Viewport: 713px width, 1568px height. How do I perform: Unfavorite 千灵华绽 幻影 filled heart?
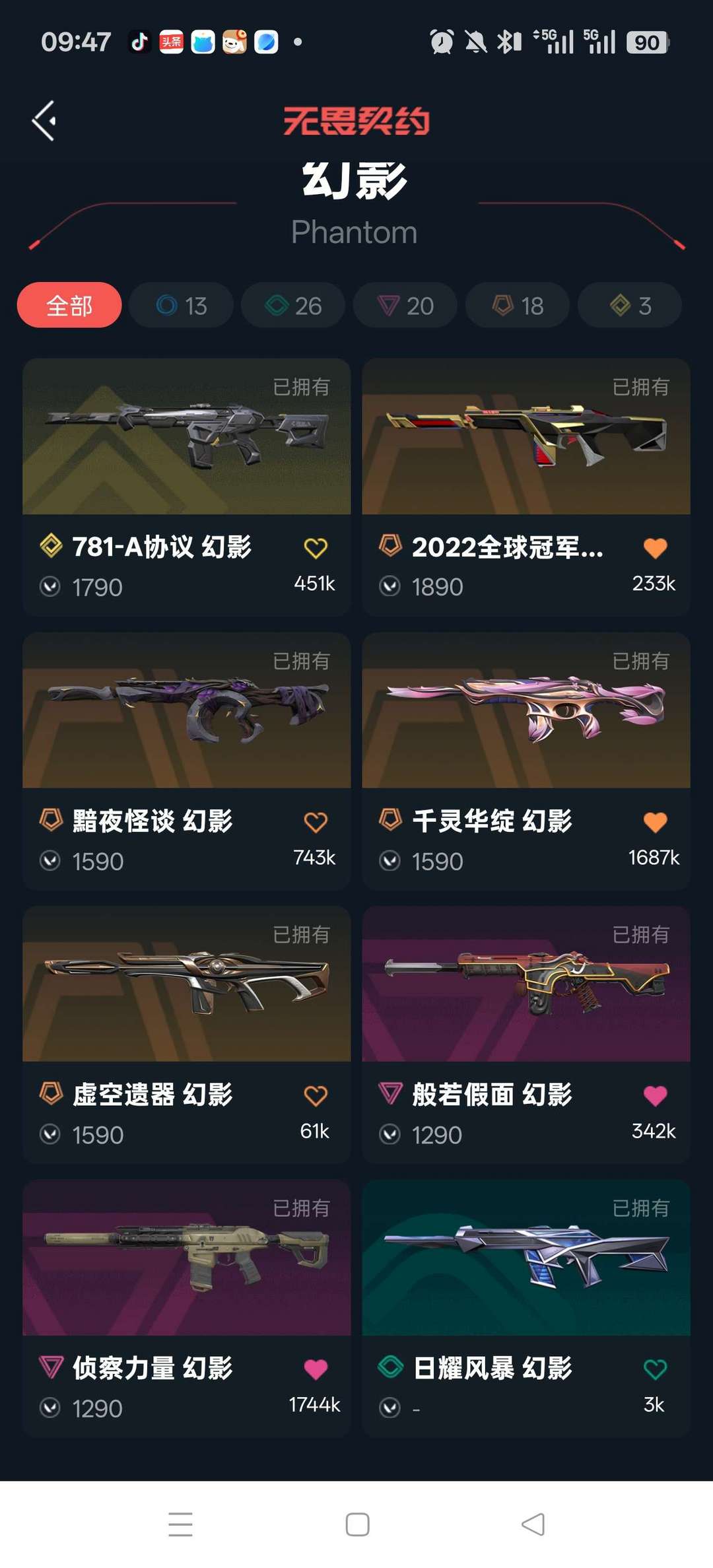tap(655, 821)
